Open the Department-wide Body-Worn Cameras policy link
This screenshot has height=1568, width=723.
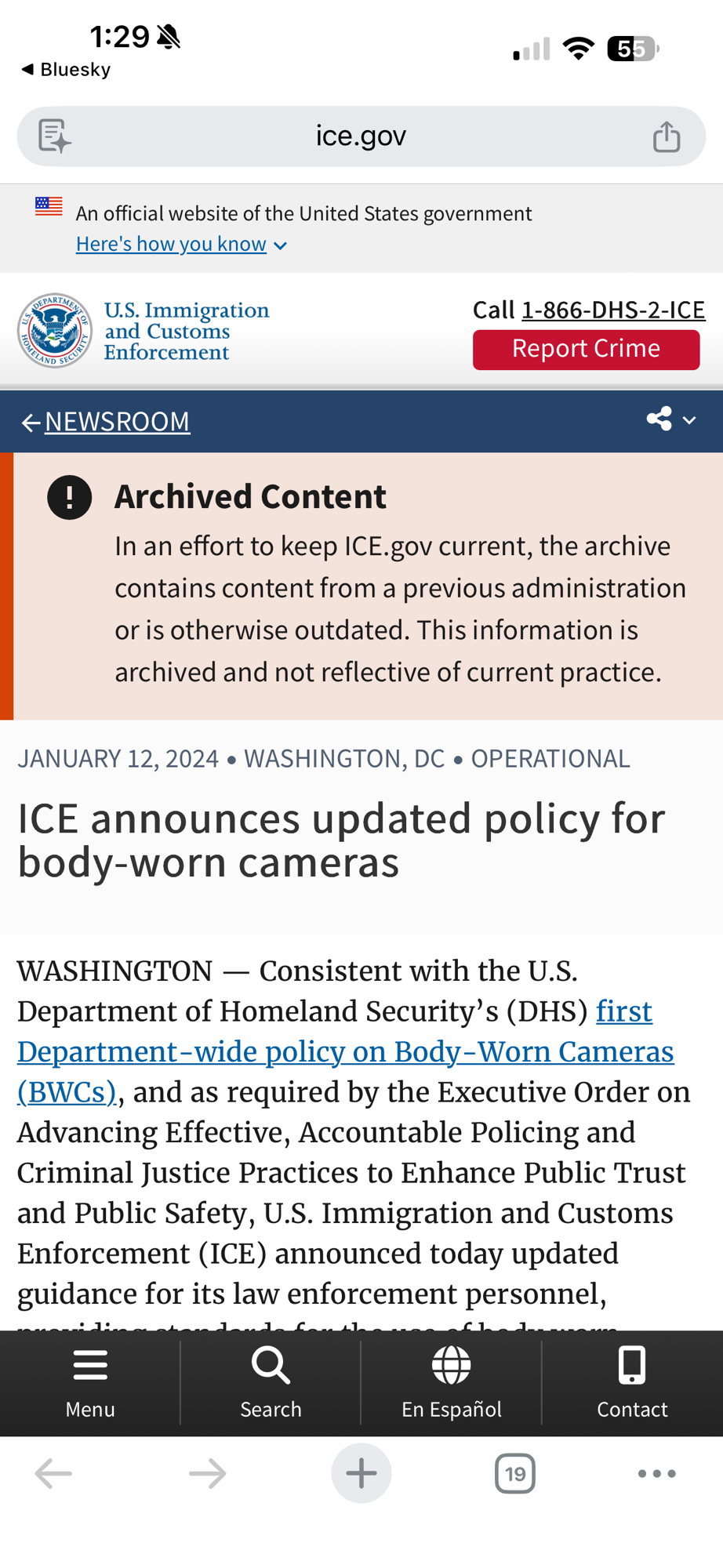(x=345, y=1052)
